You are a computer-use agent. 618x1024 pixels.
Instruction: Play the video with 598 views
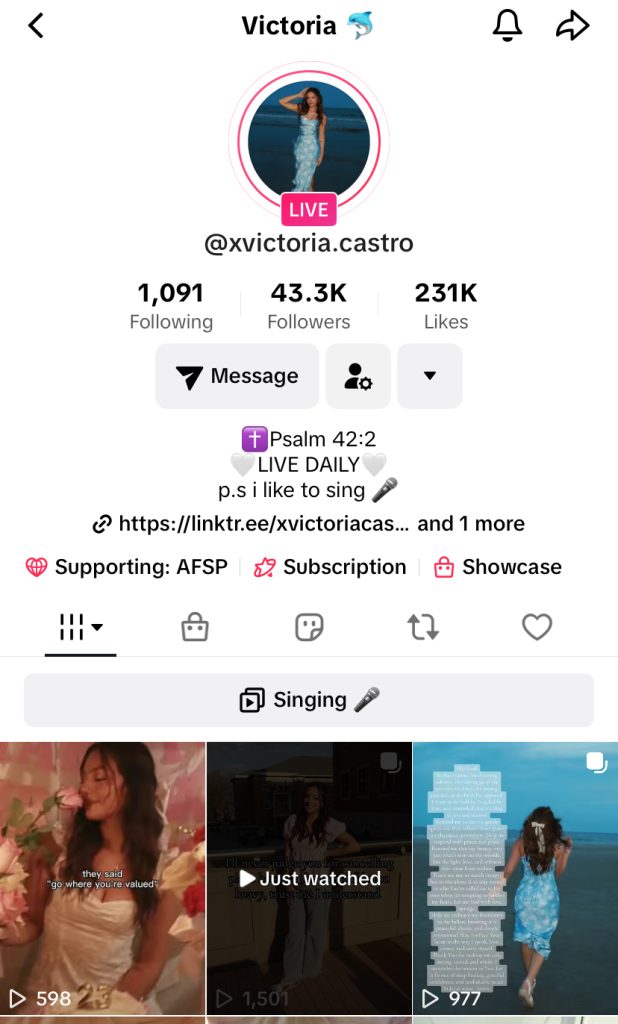[102, 870]
